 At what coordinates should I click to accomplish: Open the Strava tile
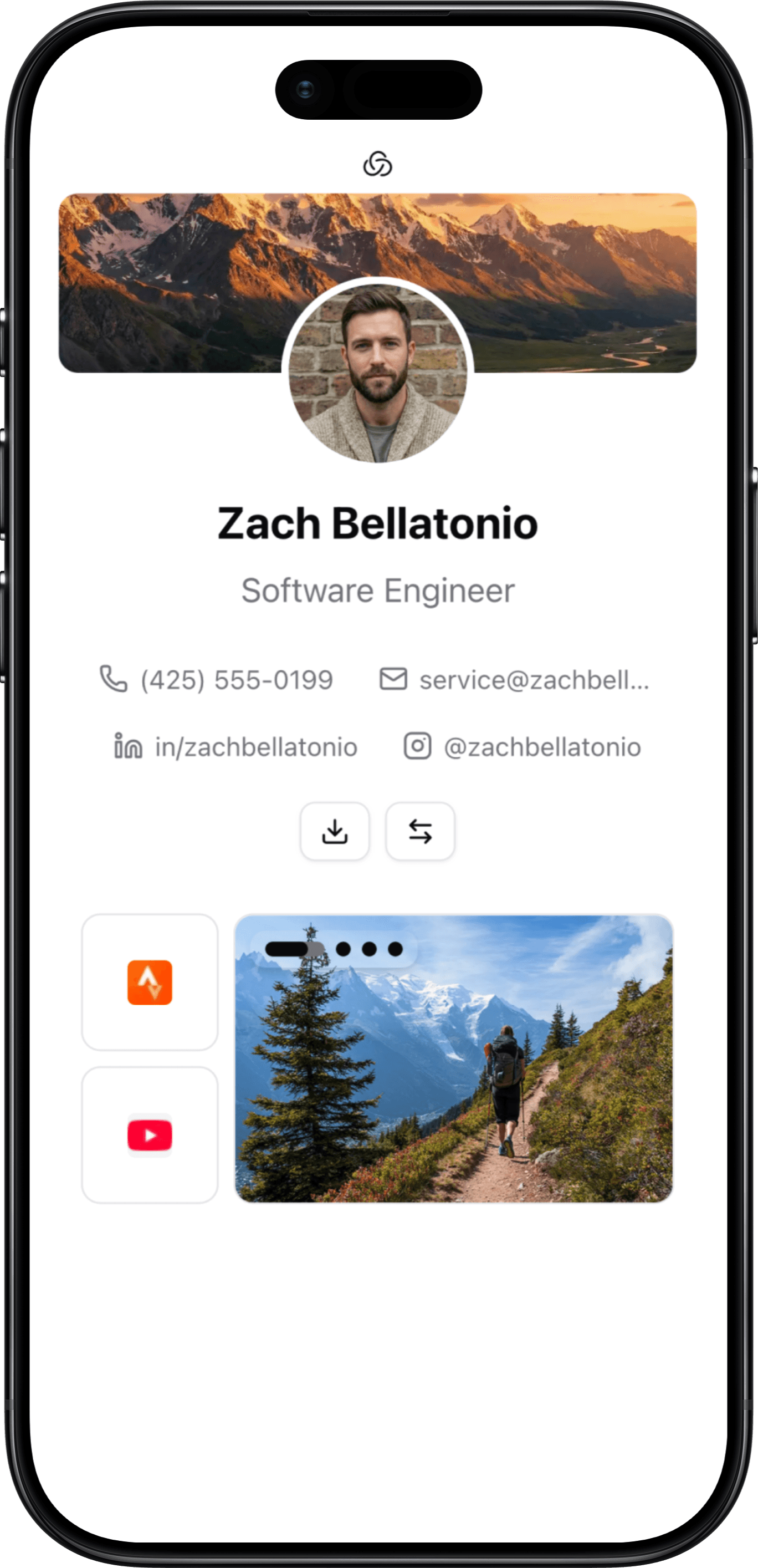tap(150, 982)
